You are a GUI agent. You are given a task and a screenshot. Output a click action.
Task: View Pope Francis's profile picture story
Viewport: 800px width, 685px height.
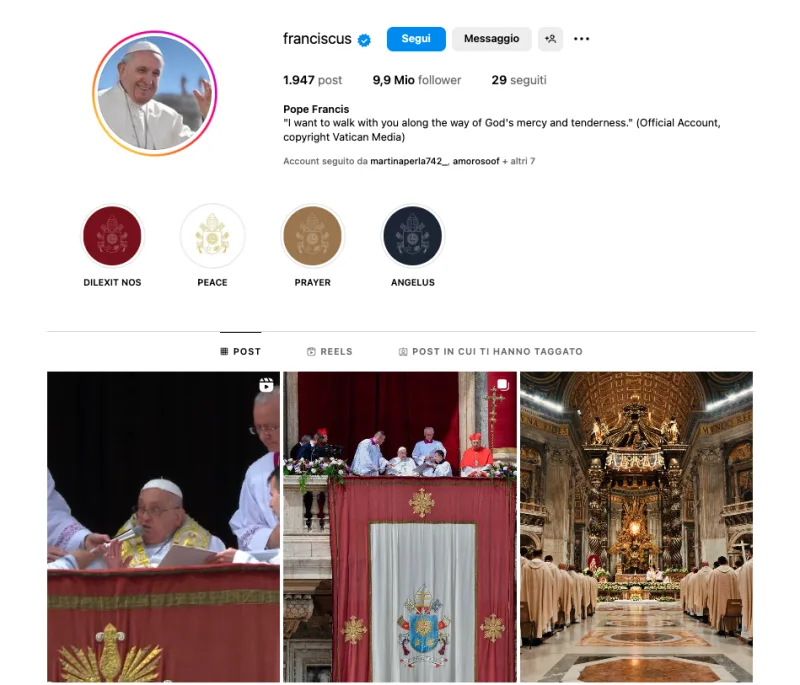tap(155, 93)
